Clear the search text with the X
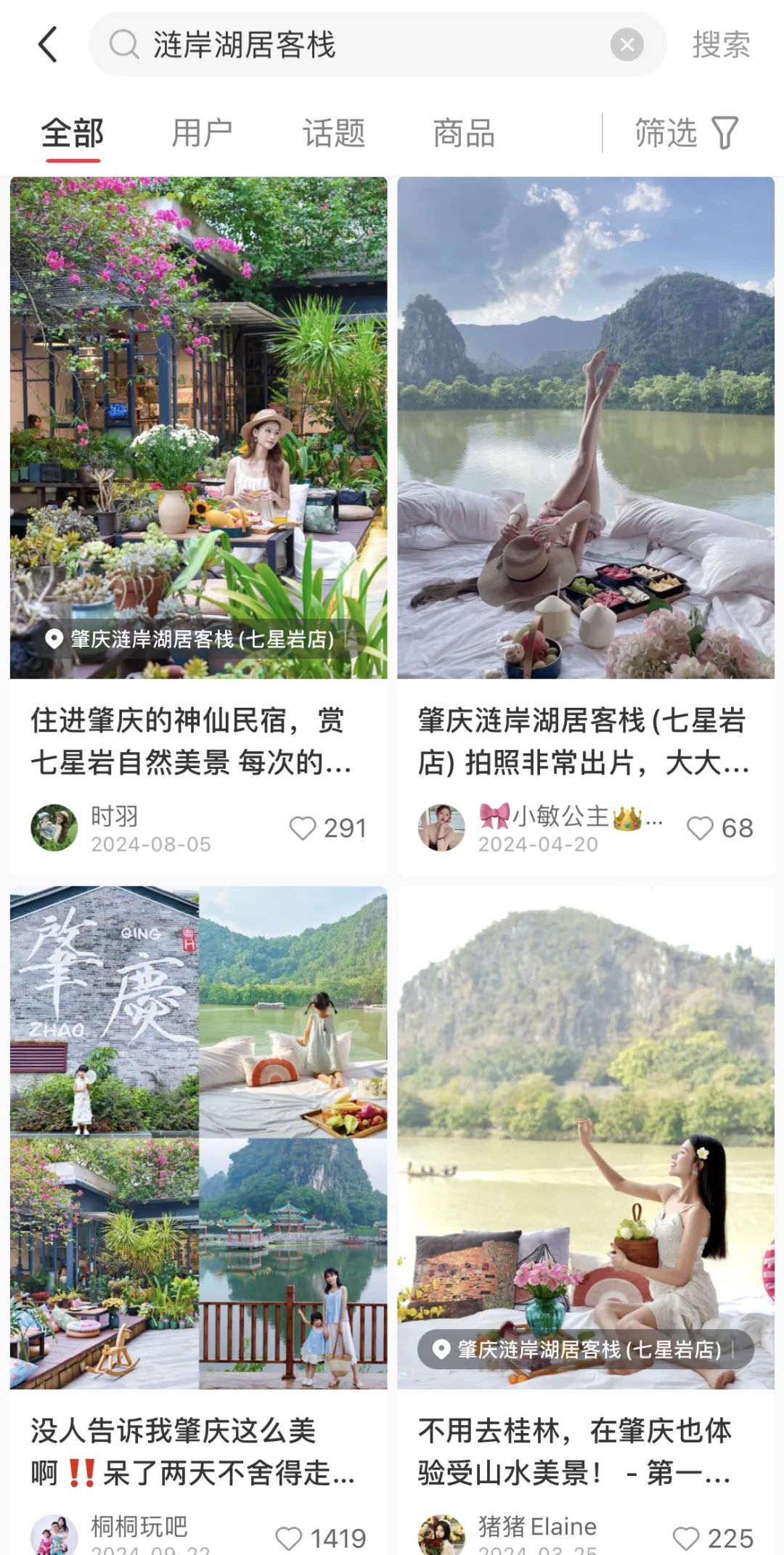Image resolution: width=784 pixels, height=1555 pixels. 626,45
